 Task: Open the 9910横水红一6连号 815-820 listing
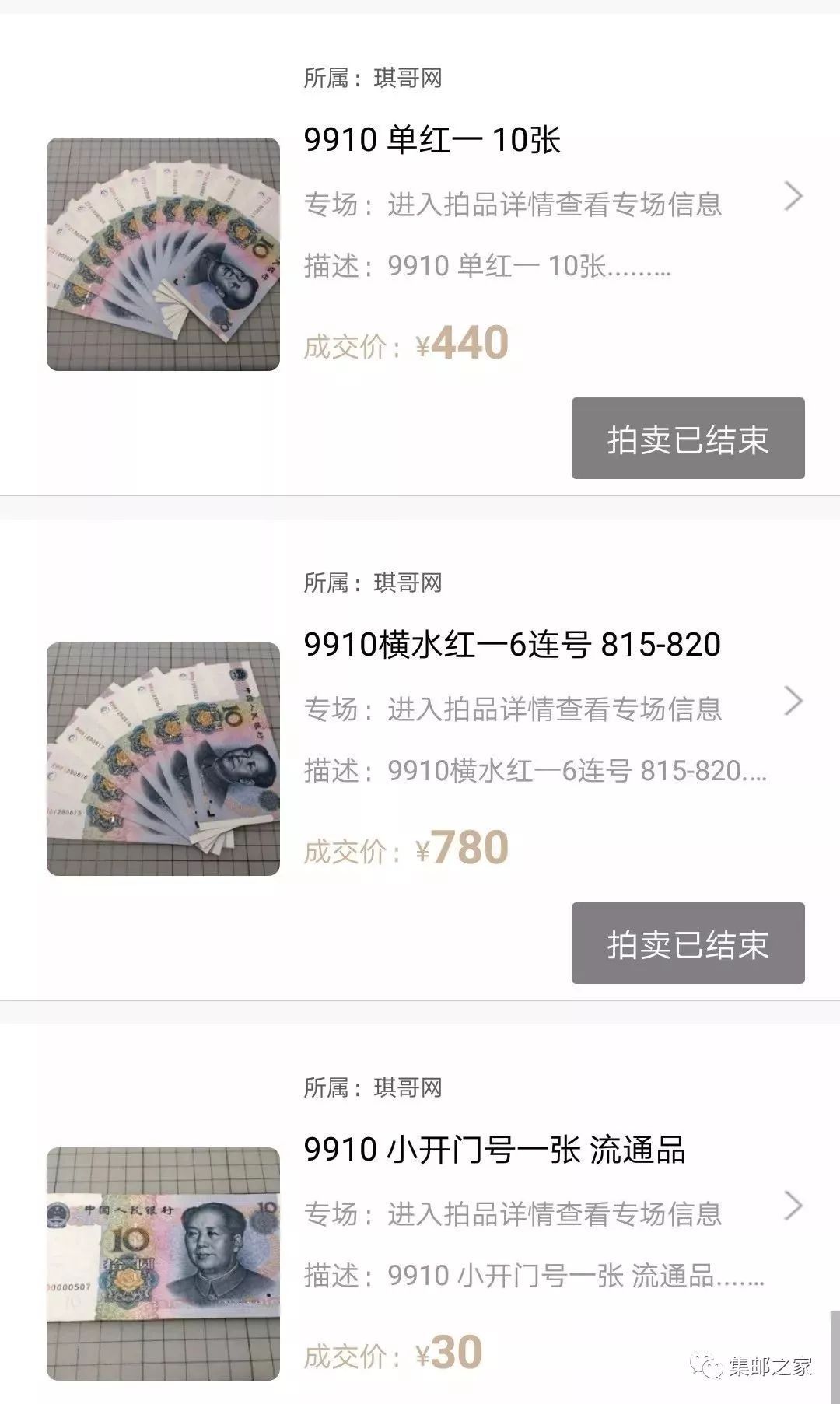pos(512,645)
